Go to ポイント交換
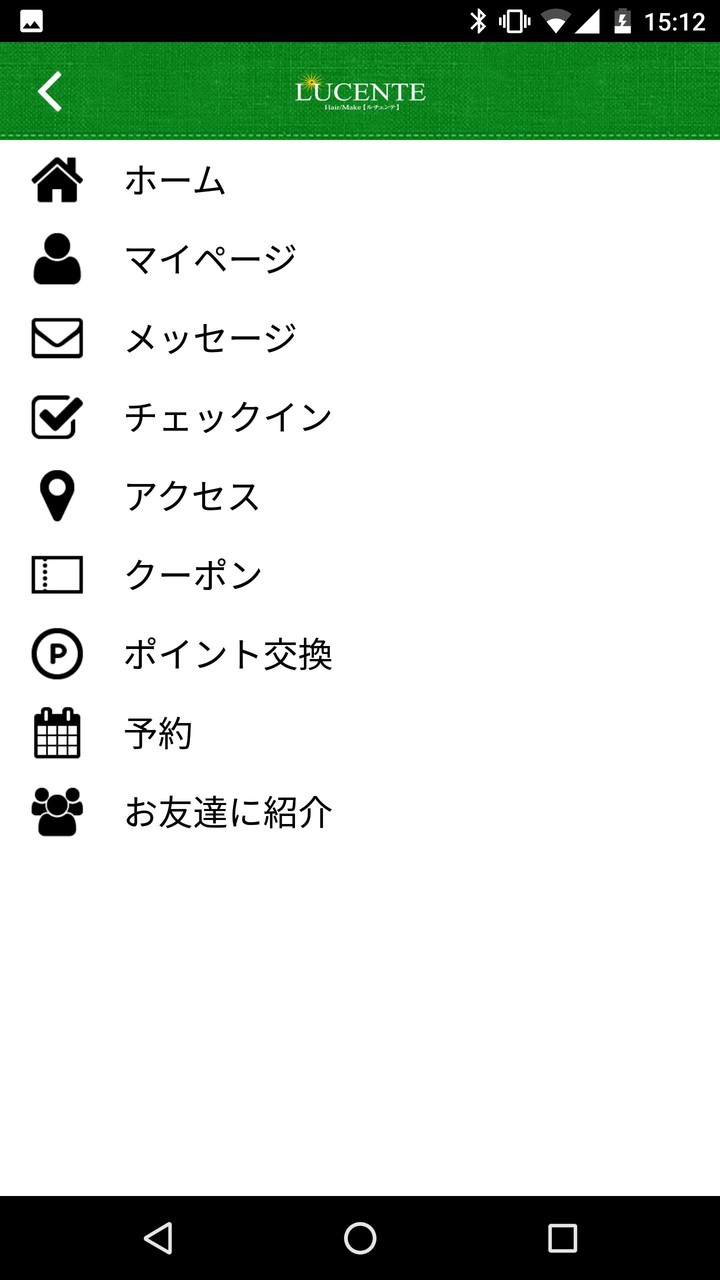This screenshot has height=1280, width=720. (228, 655)
